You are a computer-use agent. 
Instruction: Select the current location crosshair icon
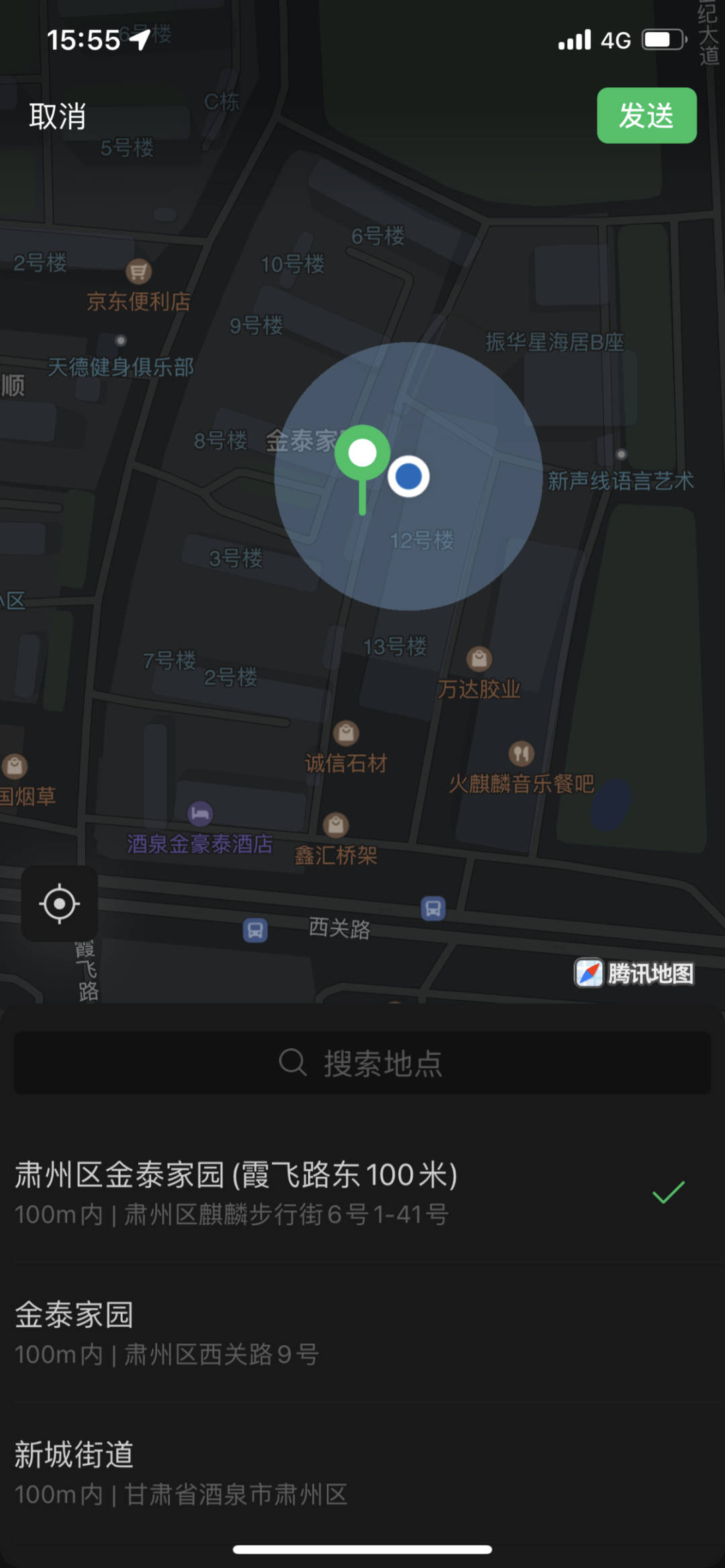(x=60, y=904)
